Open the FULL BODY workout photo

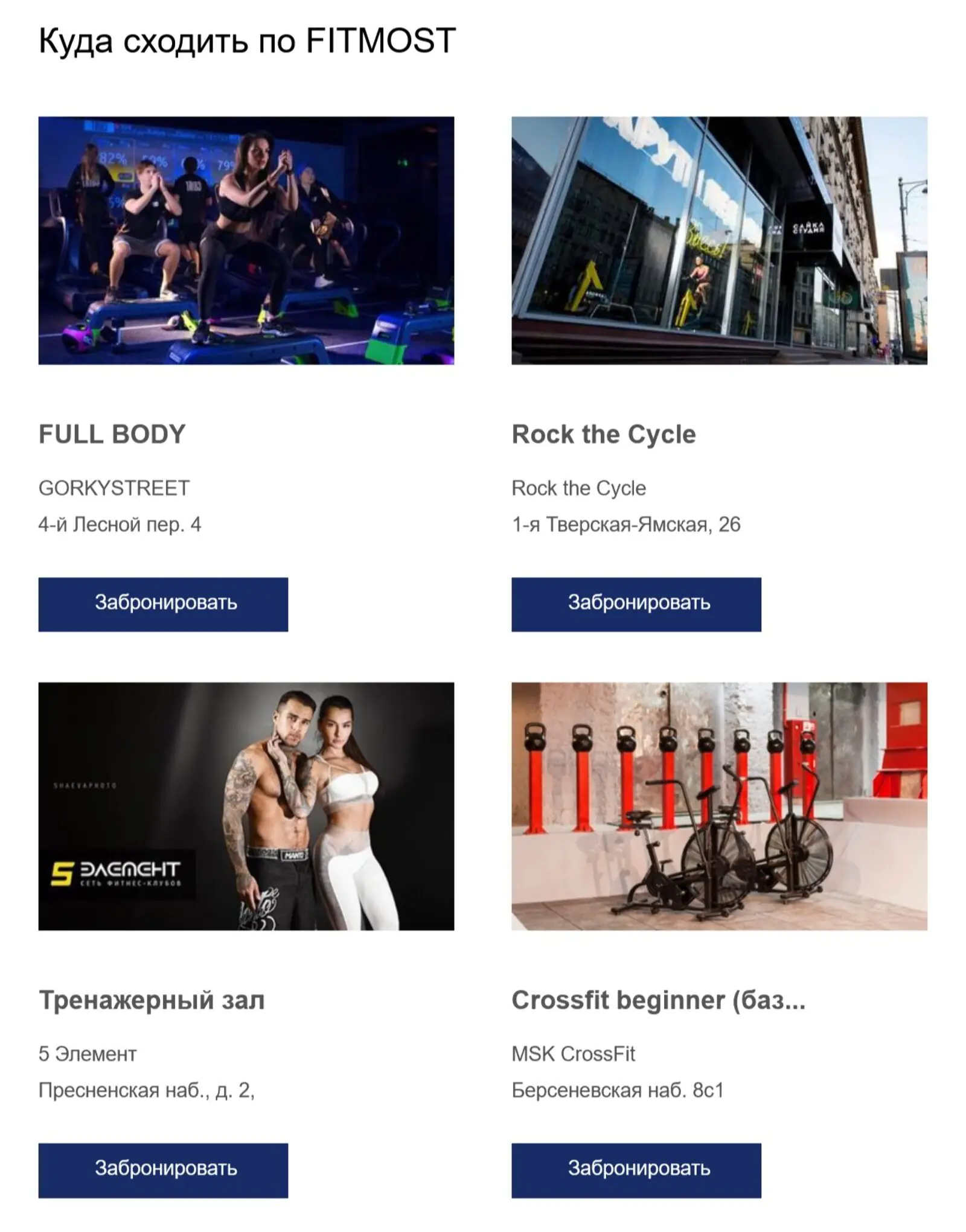pos(246,240)
